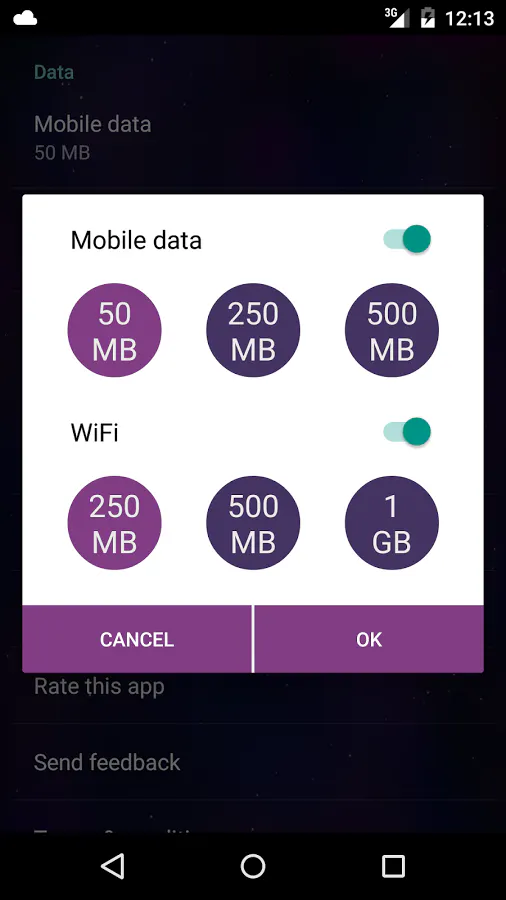This screenshot has width=506, height=900.
Task: Set WiFi limit to 1 GB
Action: pyautogui.click(x=392, y=523)
